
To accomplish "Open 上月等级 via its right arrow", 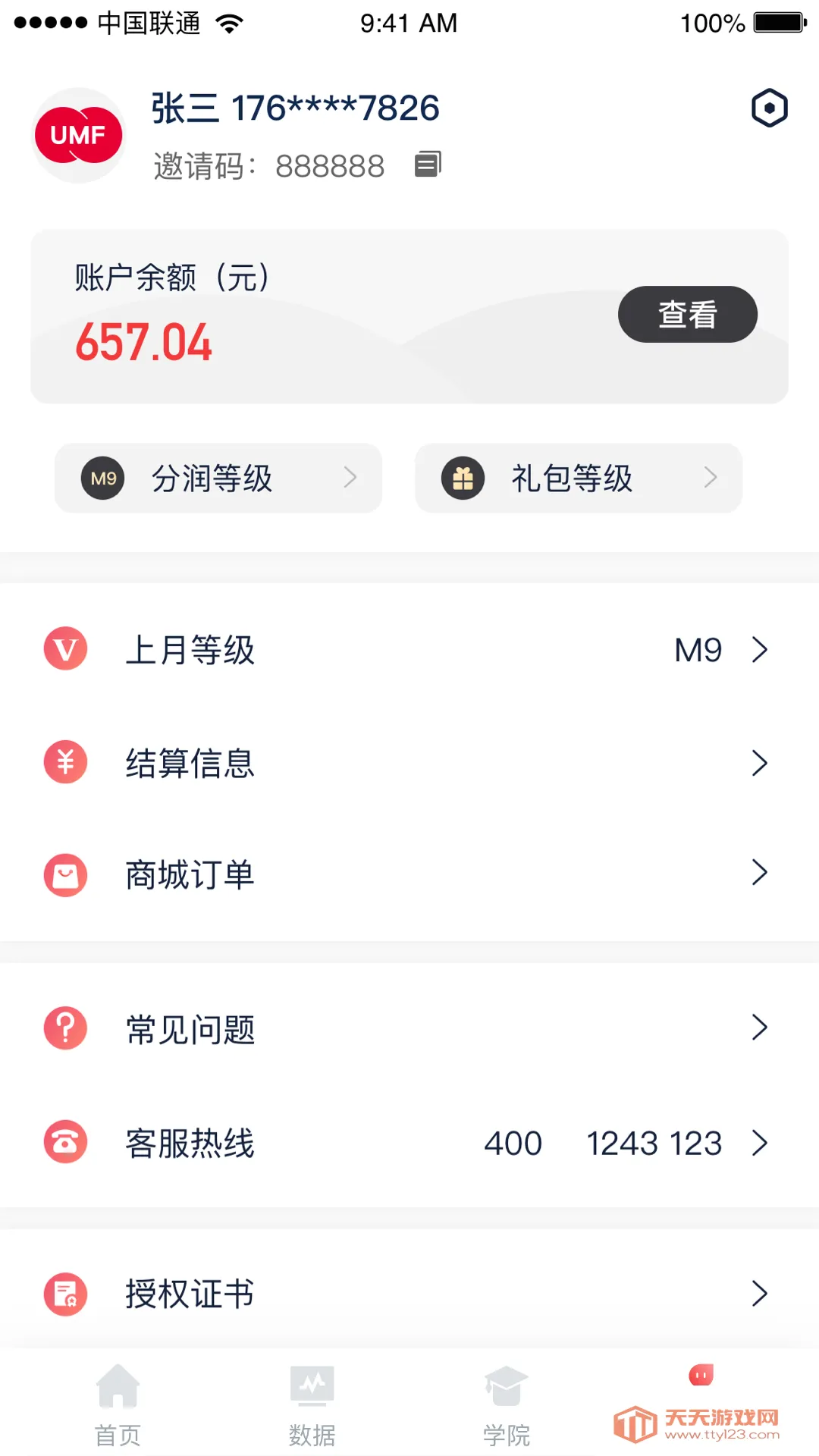I will [x=760, y=649].
